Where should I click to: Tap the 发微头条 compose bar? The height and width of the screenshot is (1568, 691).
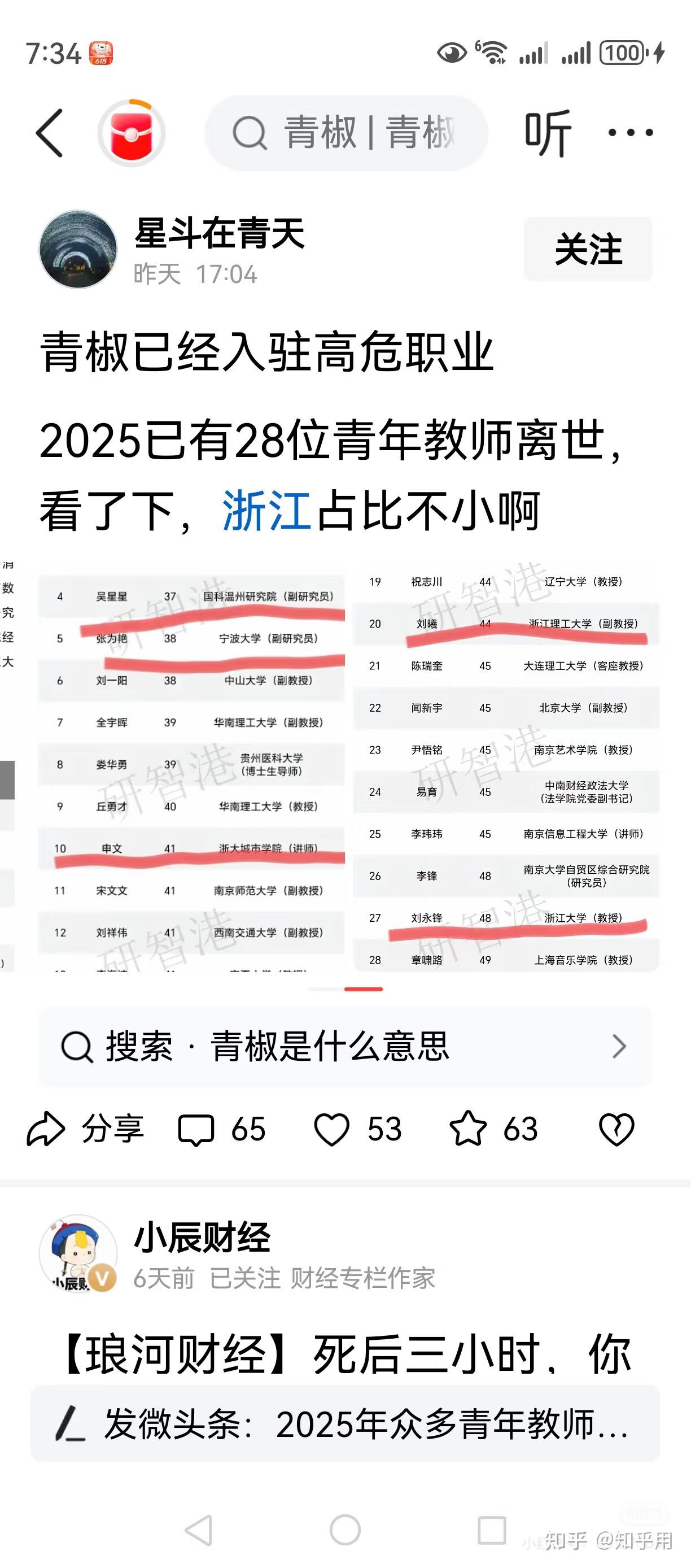[345, 1425]
